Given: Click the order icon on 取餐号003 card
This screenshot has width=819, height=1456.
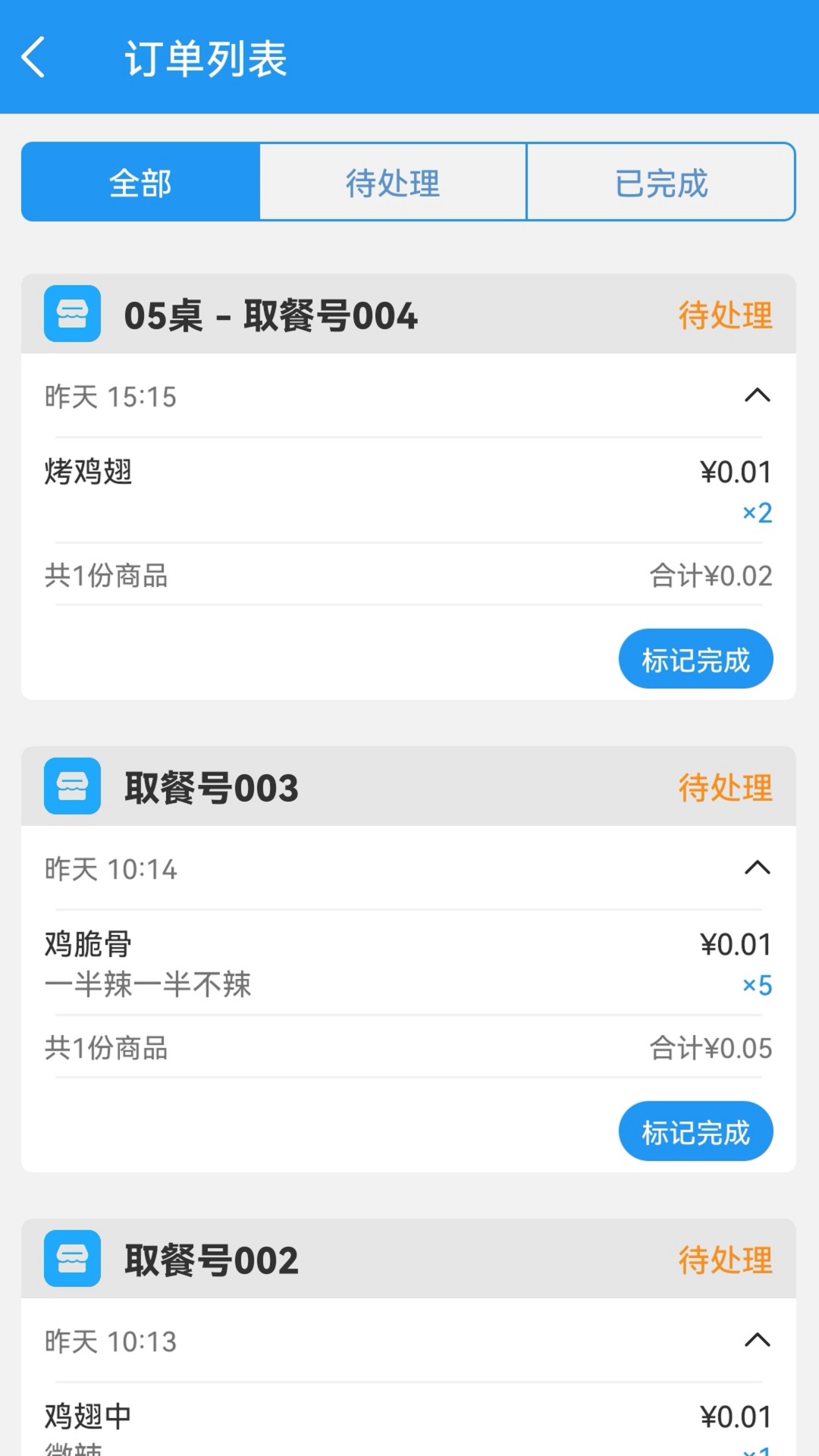Looking at the screenshot, I should click(x=72, y=786).
